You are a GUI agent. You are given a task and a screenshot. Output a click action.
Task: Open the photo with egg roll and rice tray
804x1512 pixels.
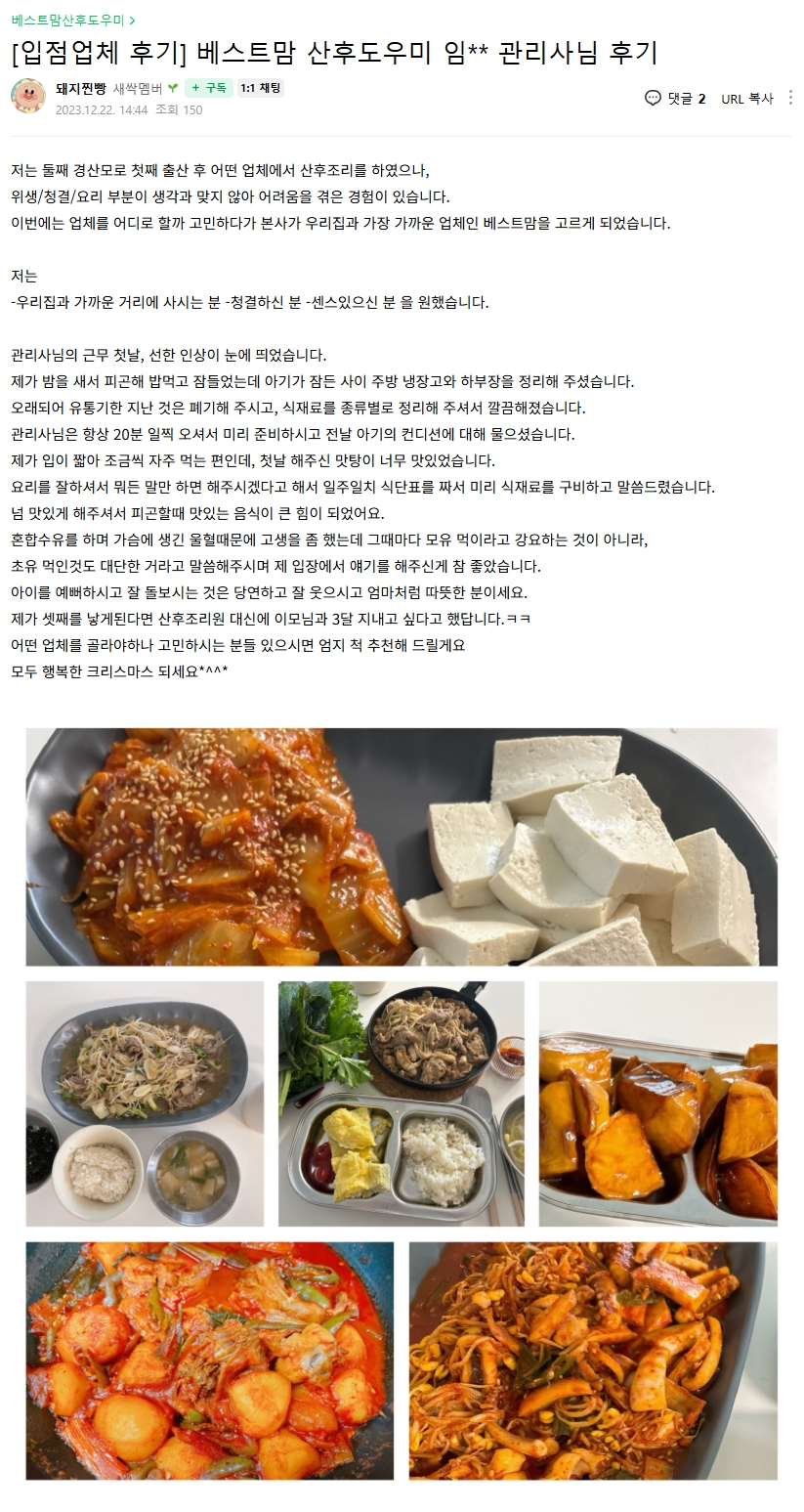click(401, 1103)
